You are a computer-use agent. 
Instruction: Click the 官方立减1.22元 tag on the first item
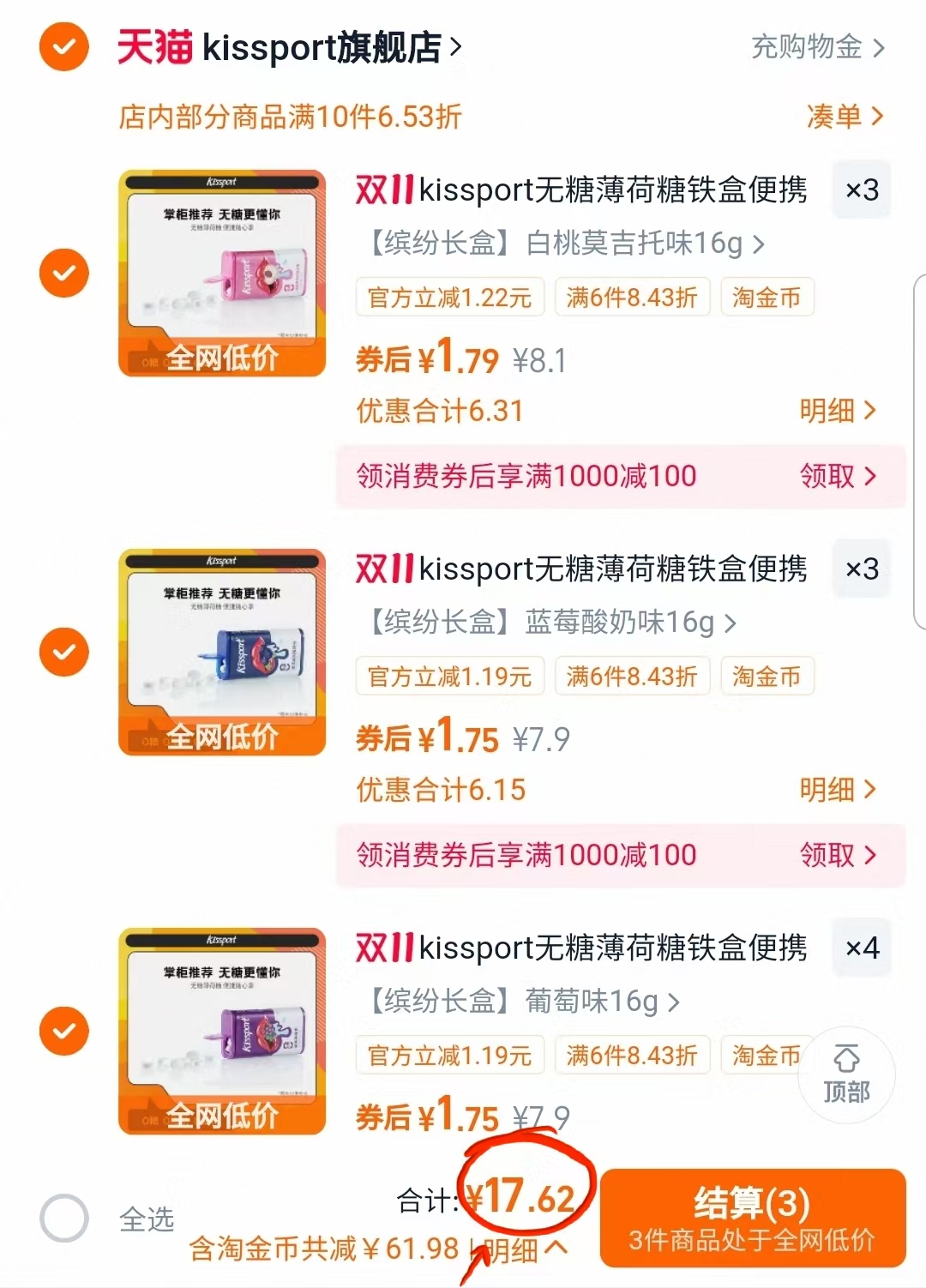pyautogui.click(x=449, y=298)
